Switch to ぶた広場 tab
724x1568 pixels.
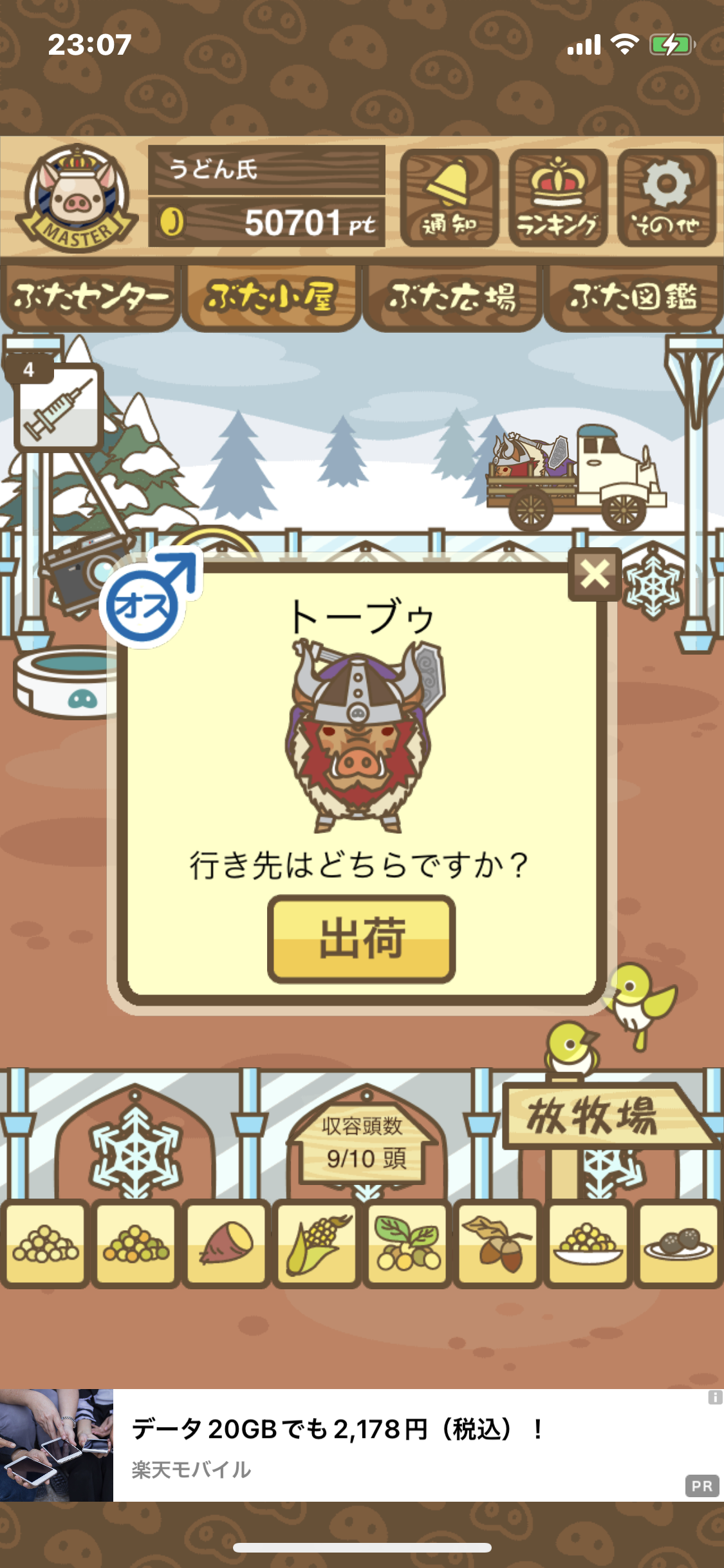[452, 297]
